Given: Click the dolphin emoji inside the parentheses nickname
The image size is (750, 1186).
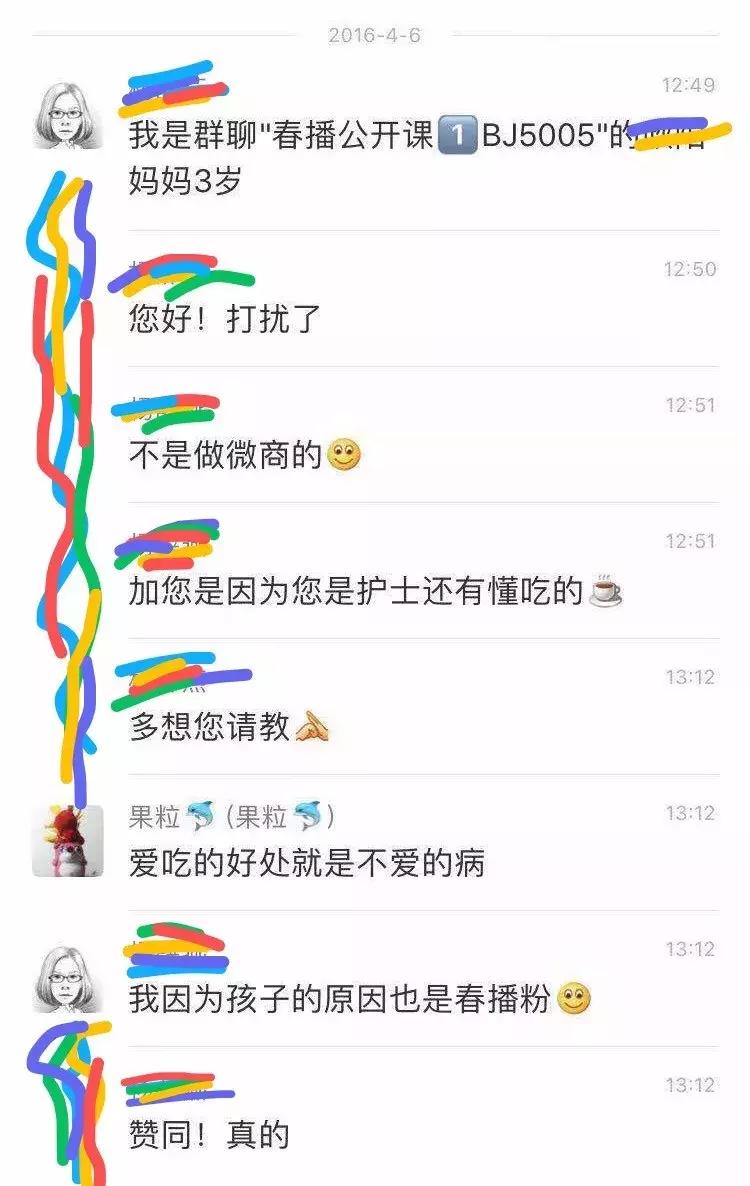Looking at the screenshot, I should (305, 815).
